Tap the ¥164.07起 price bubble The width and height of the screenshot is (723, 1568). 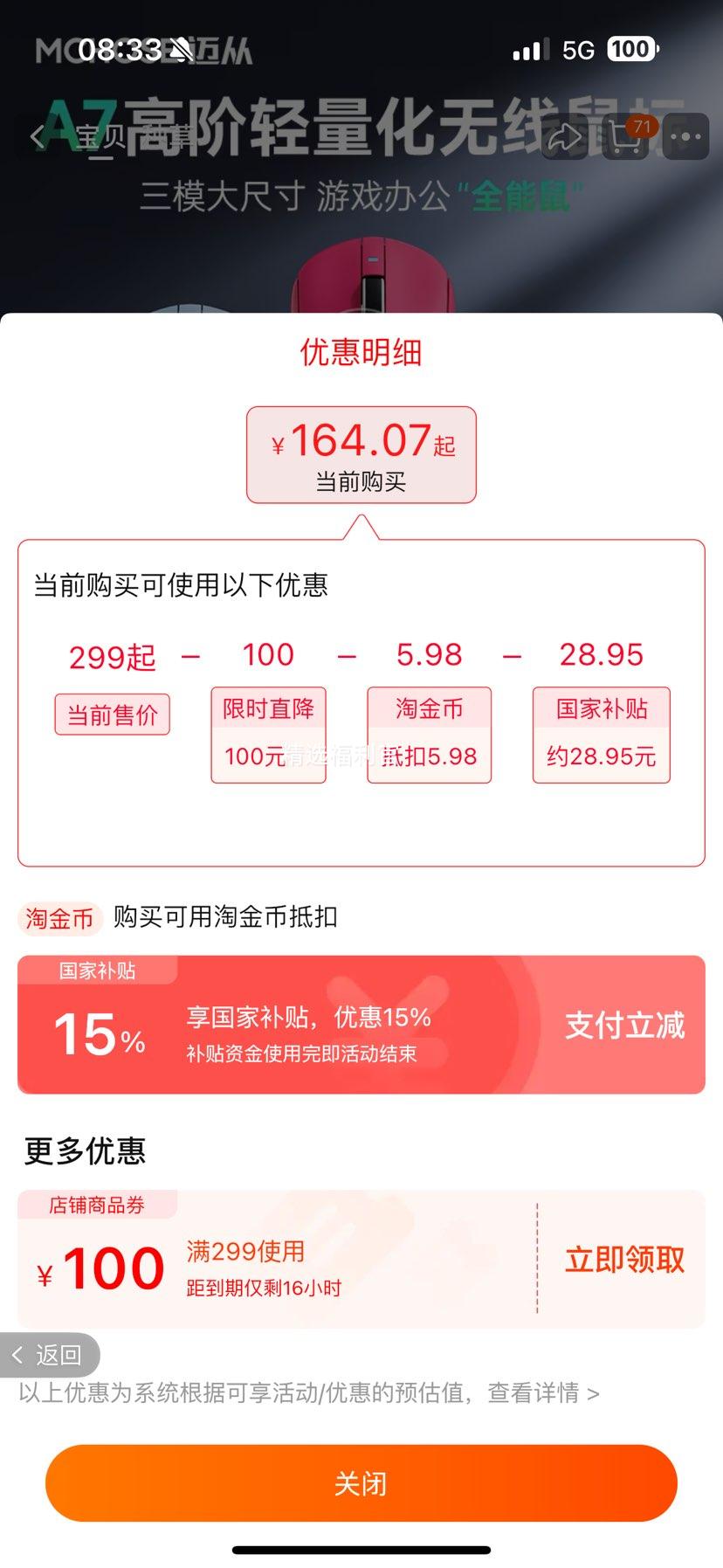tap(361, 454)
